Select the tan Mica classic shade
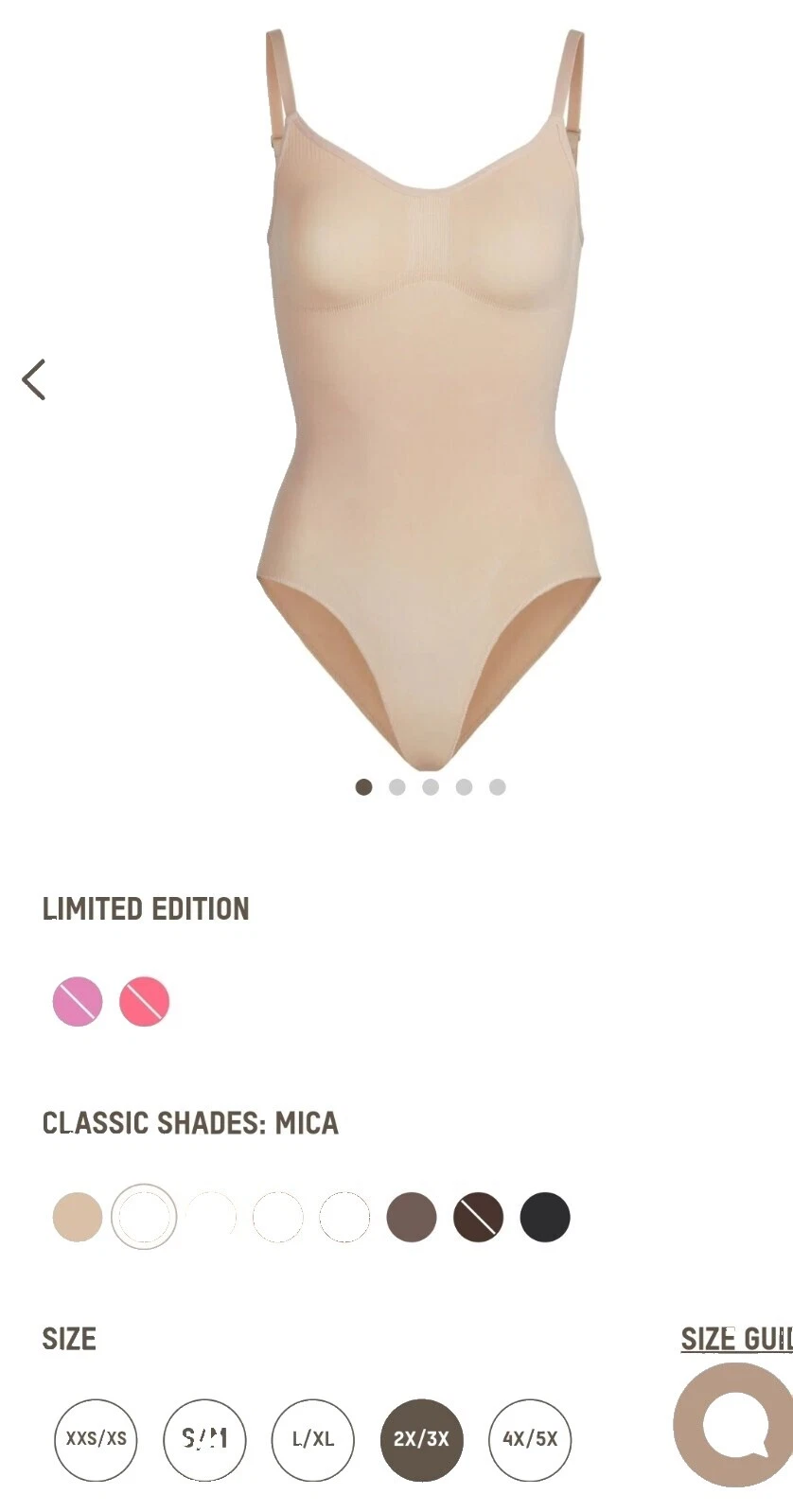Image resolution: width=793 pixels, height=1512 pixels. (x=77, y=1217)
